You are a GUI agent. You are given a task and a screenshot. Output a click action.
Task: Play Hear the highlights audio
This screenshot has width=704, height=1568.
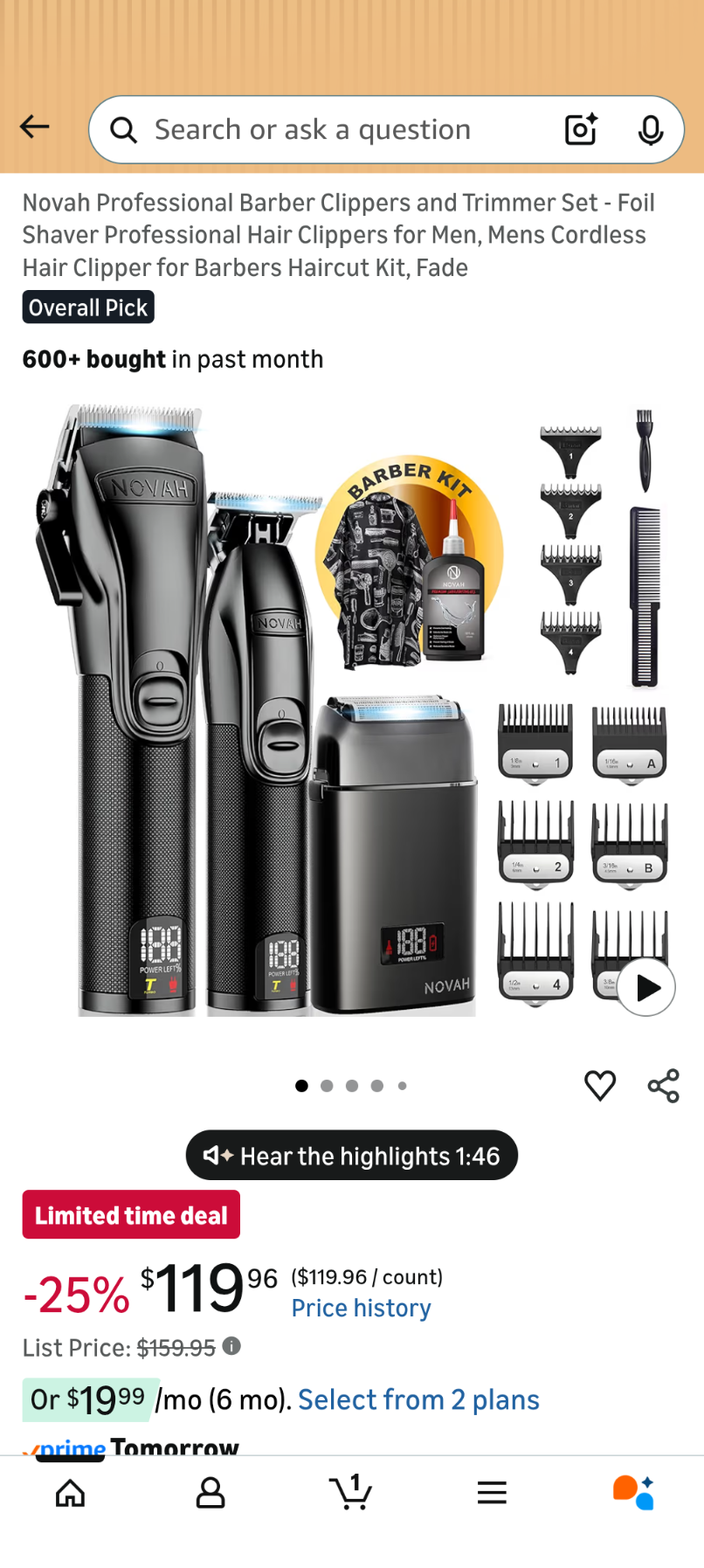(x=352, y=1156)
